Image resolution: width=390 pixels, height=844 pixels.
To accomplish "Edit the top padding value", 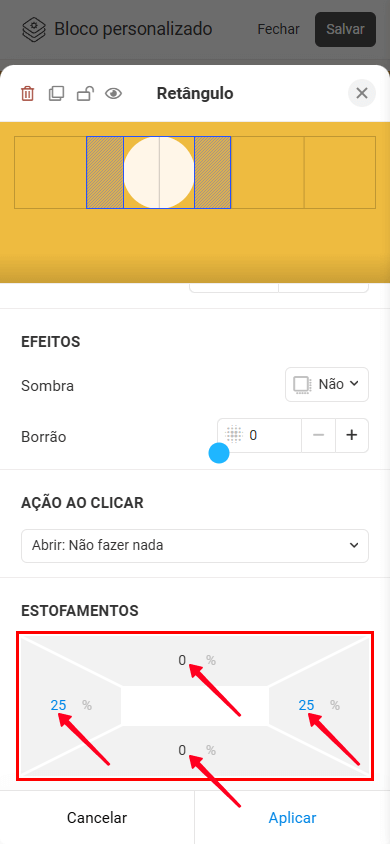I will coord(183,660).
